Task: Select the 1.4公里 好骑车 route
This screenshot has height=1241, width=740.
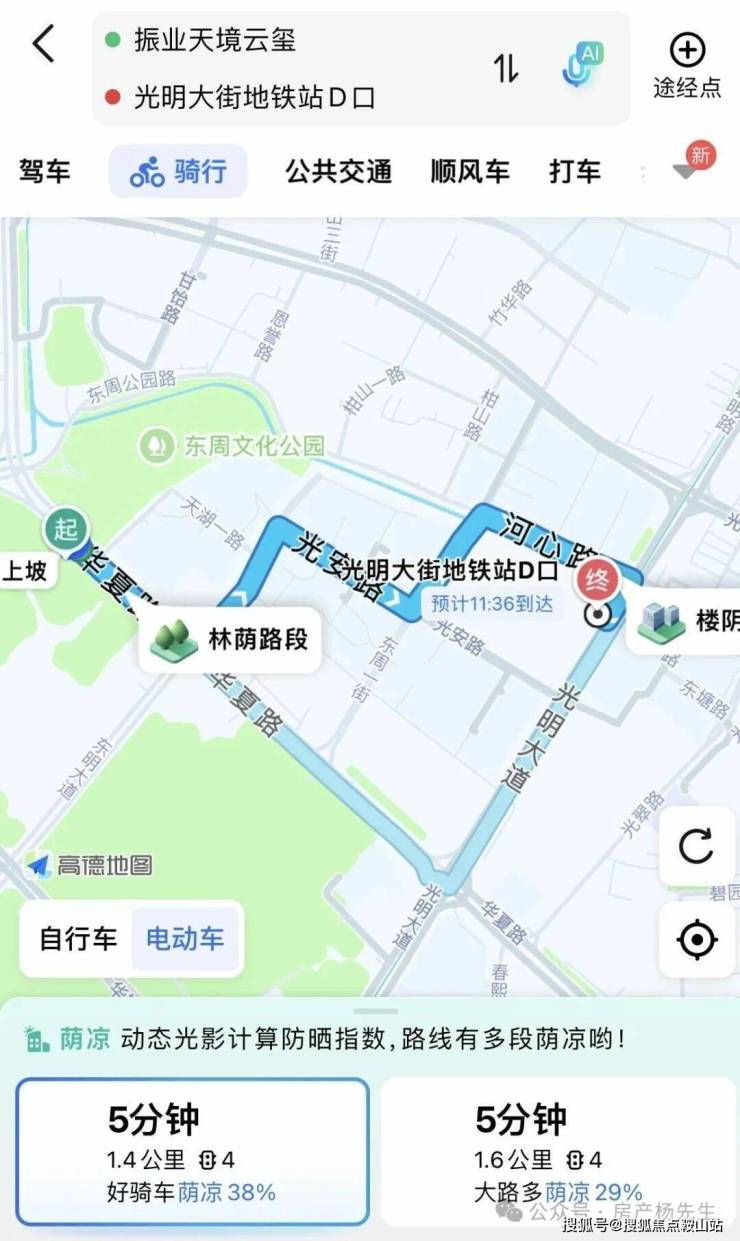Action: coord(192,1151)
